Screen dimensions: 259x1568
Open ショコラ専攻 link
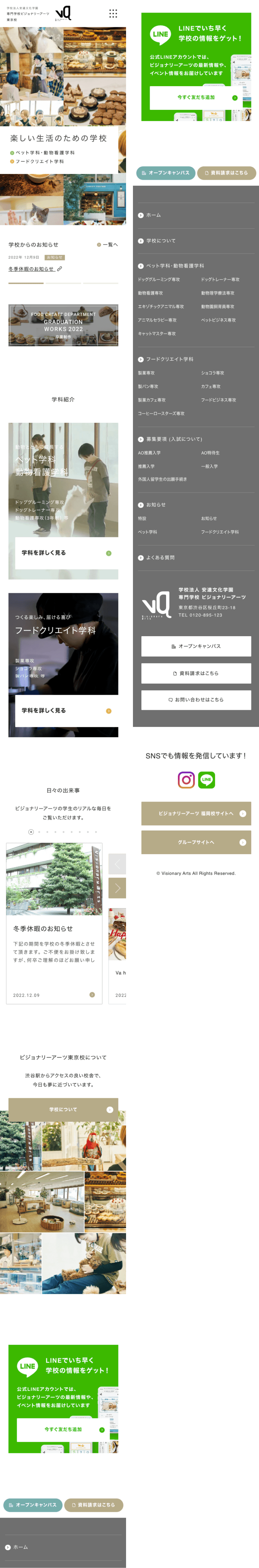(x=212, y=373)
